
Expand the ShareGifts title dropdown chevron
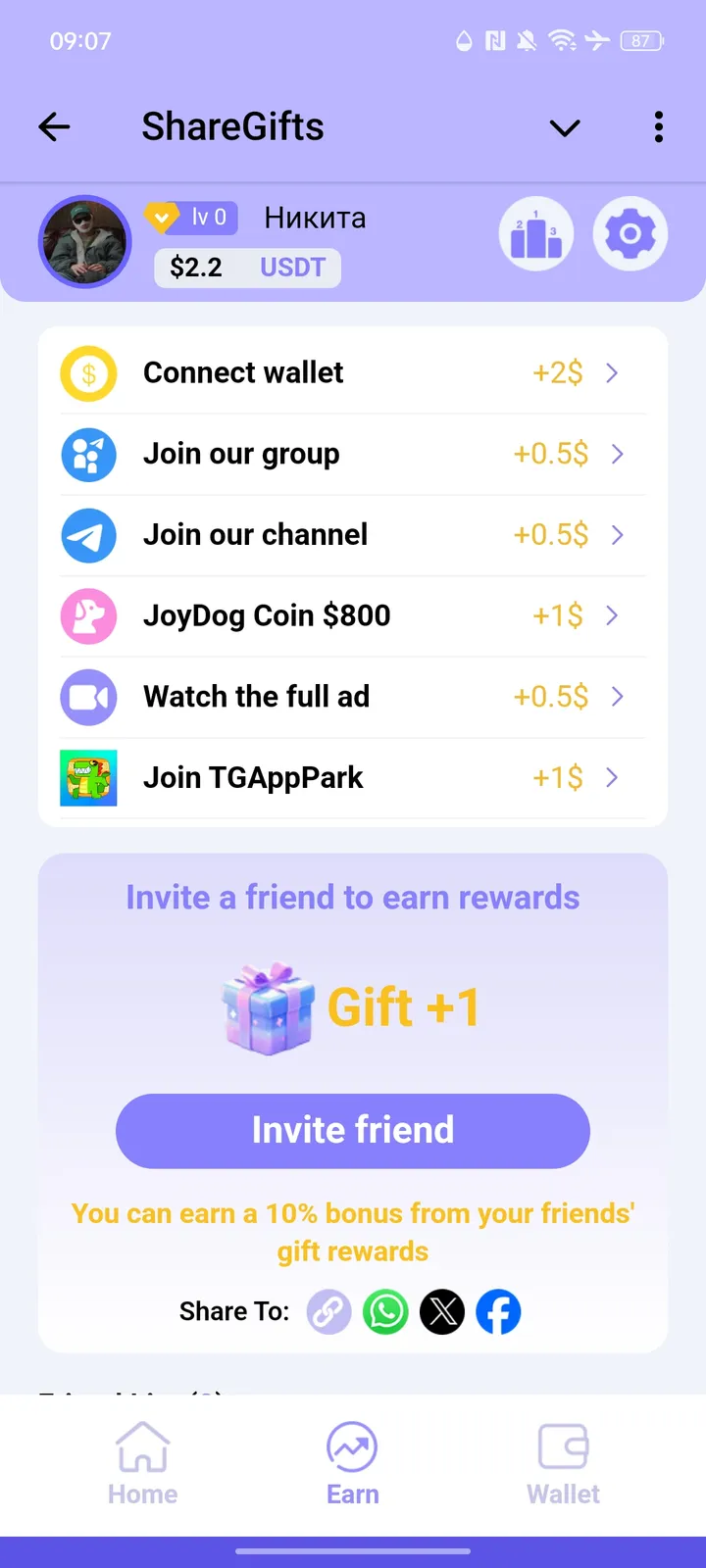click(x=564, y=127)
